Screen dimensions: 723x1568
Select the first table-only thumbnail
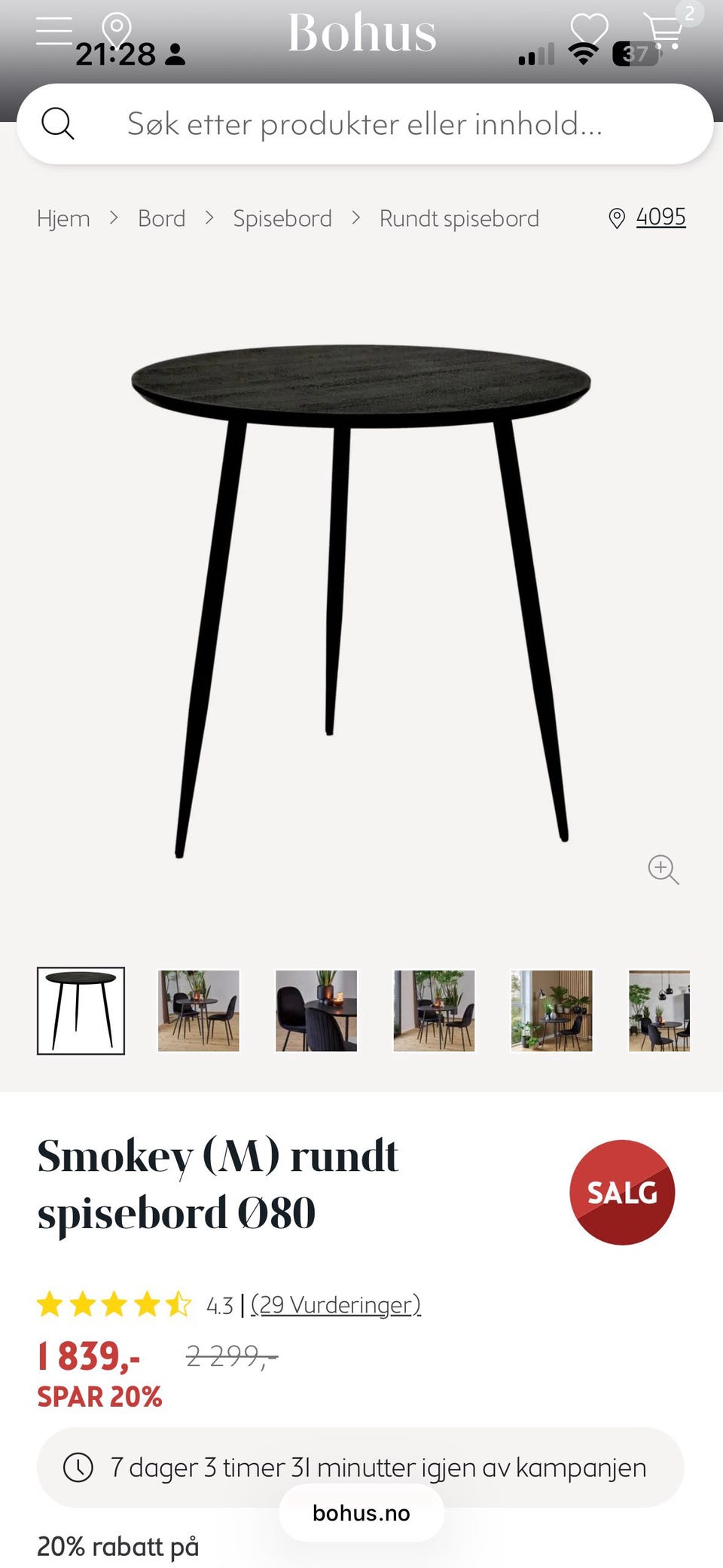[81, 1010]
